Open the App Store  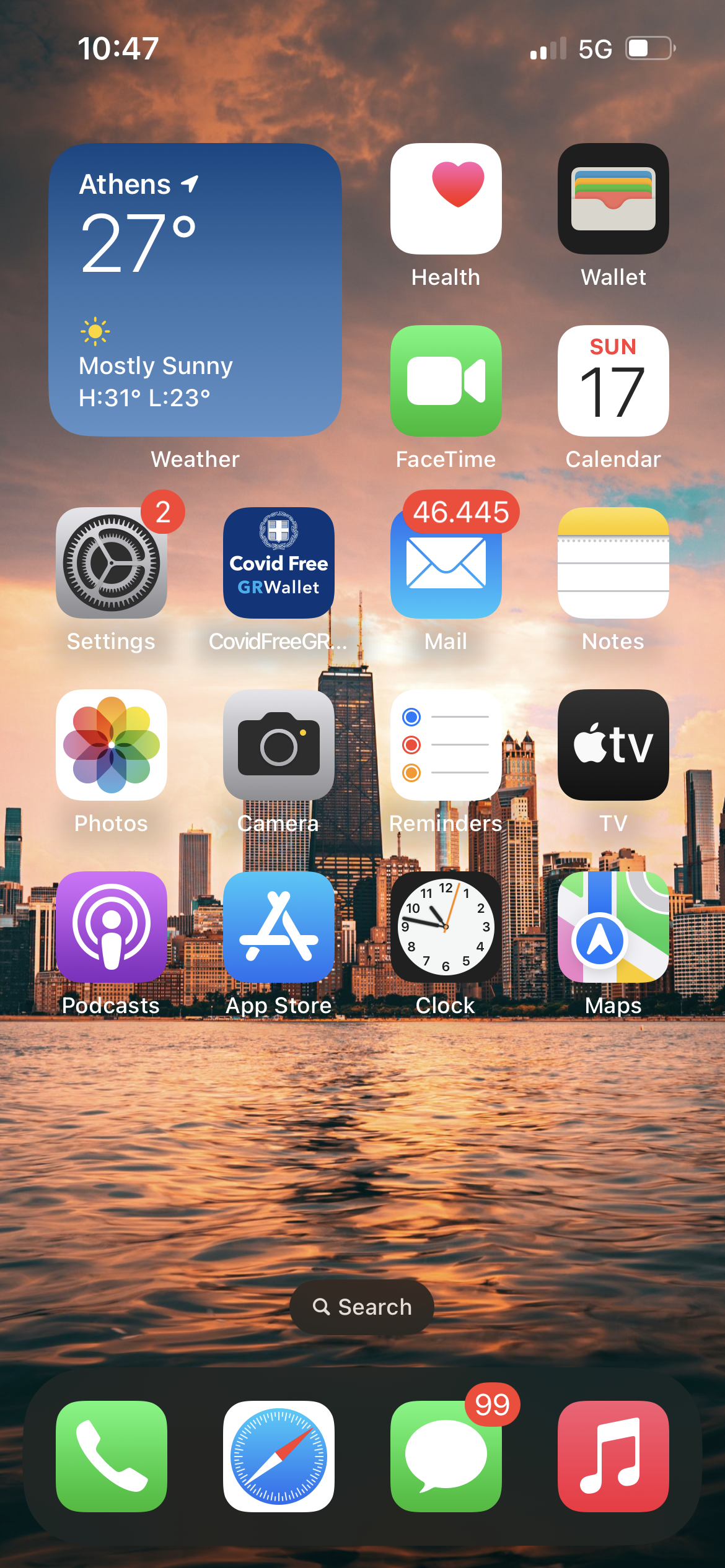tap(279, 927)
